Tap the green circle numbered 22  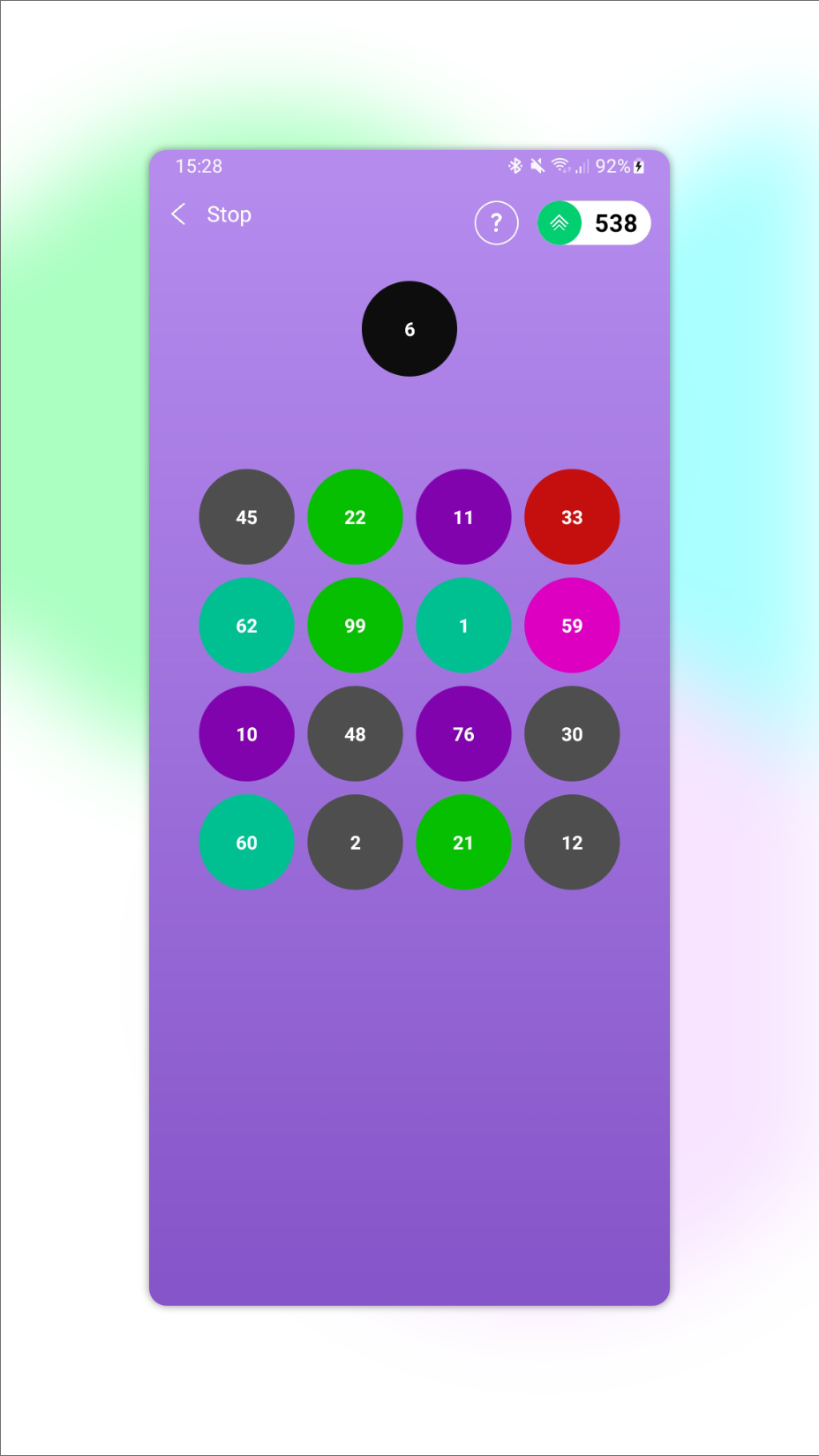(355, 517)
